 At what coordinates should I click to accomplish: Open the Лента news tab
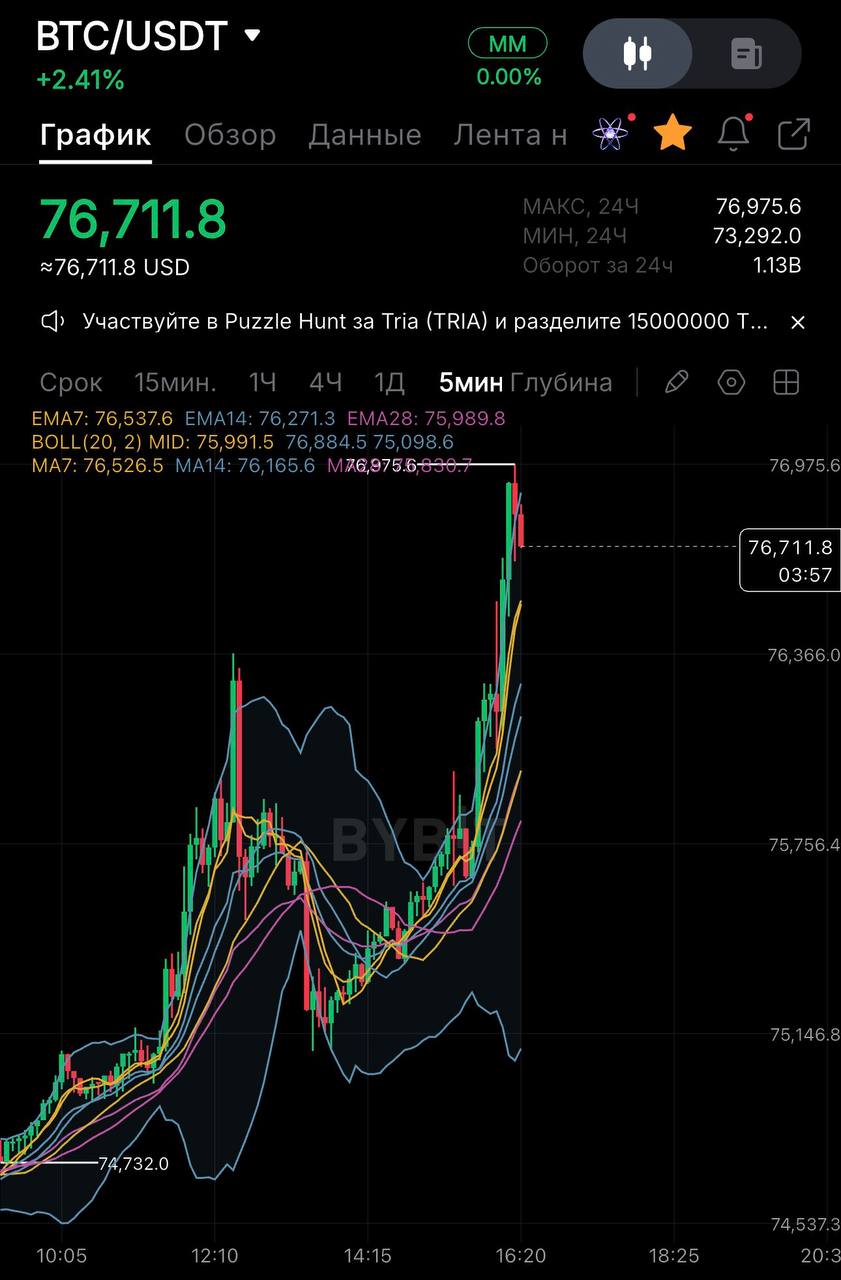[x=510, y=135]
